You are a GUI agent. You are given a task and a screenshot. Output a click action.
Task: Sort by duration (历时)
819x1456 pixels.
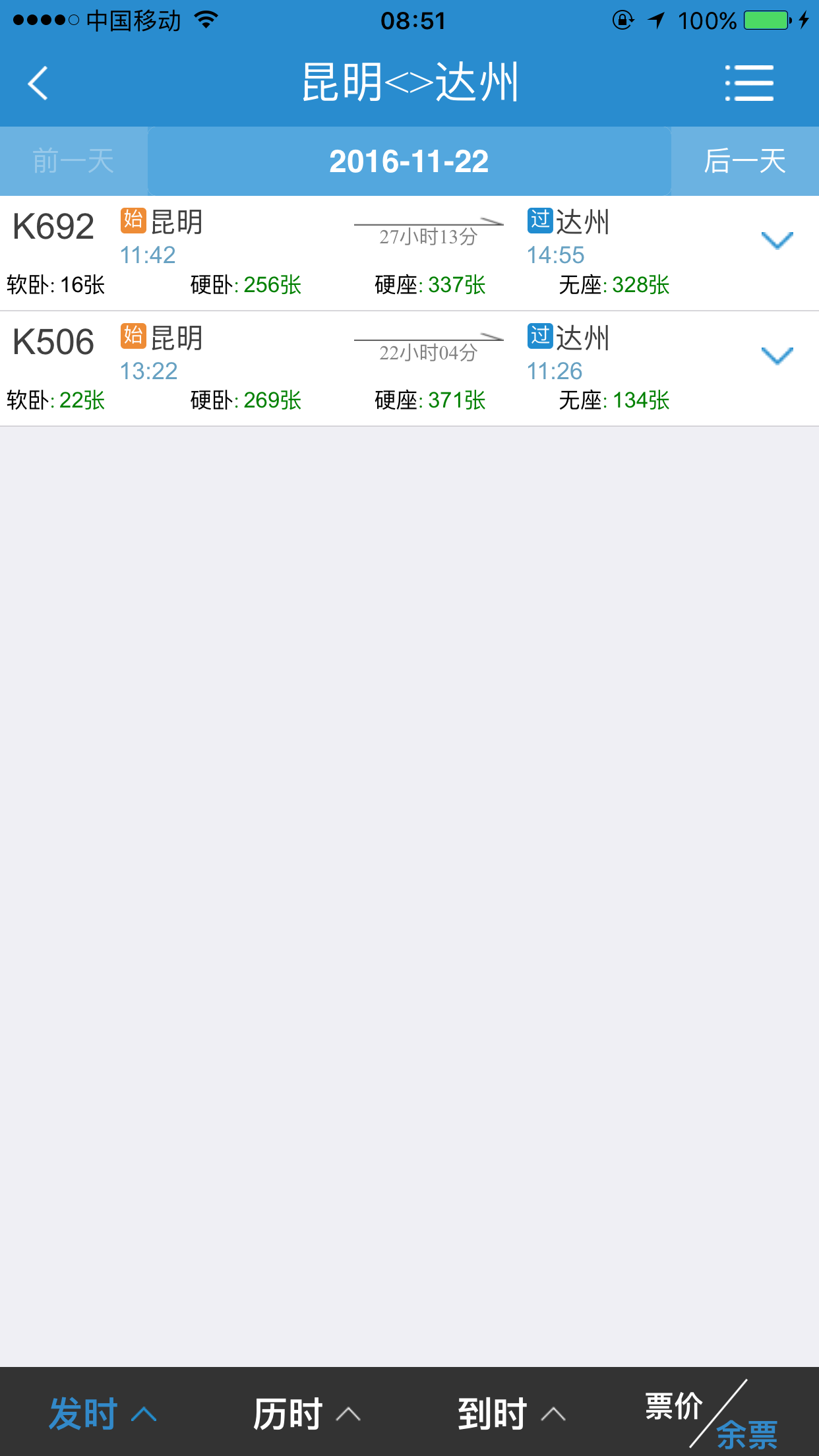point(307,1413)
